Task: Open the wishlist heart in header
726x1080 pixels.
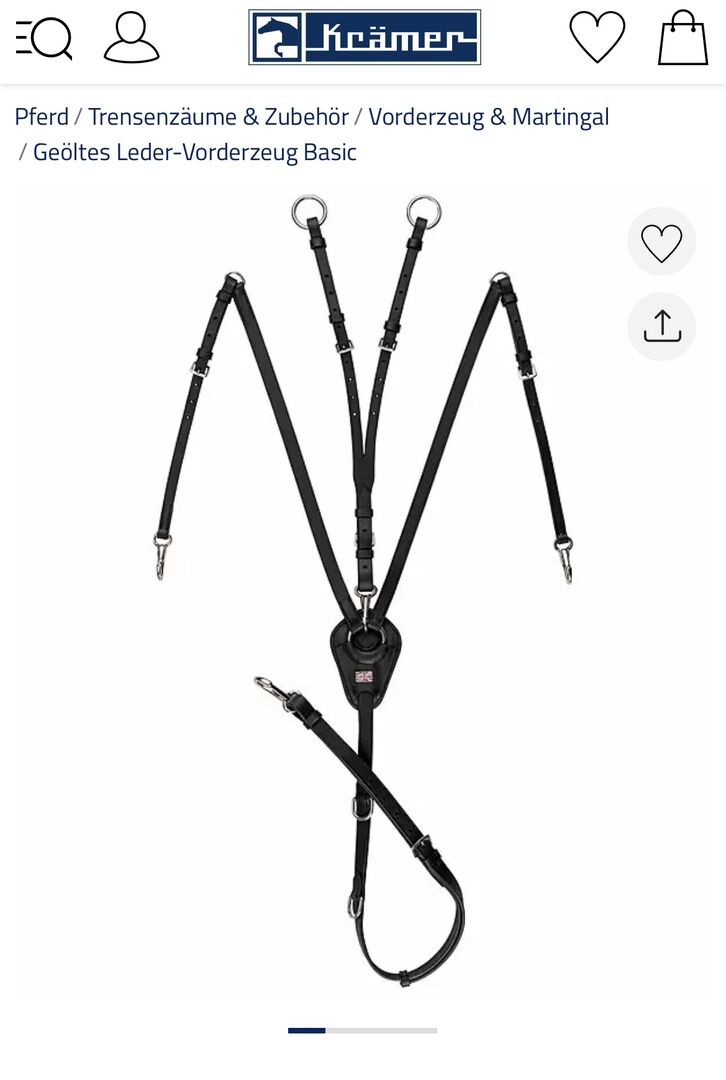Action: [x=597, y=38]
